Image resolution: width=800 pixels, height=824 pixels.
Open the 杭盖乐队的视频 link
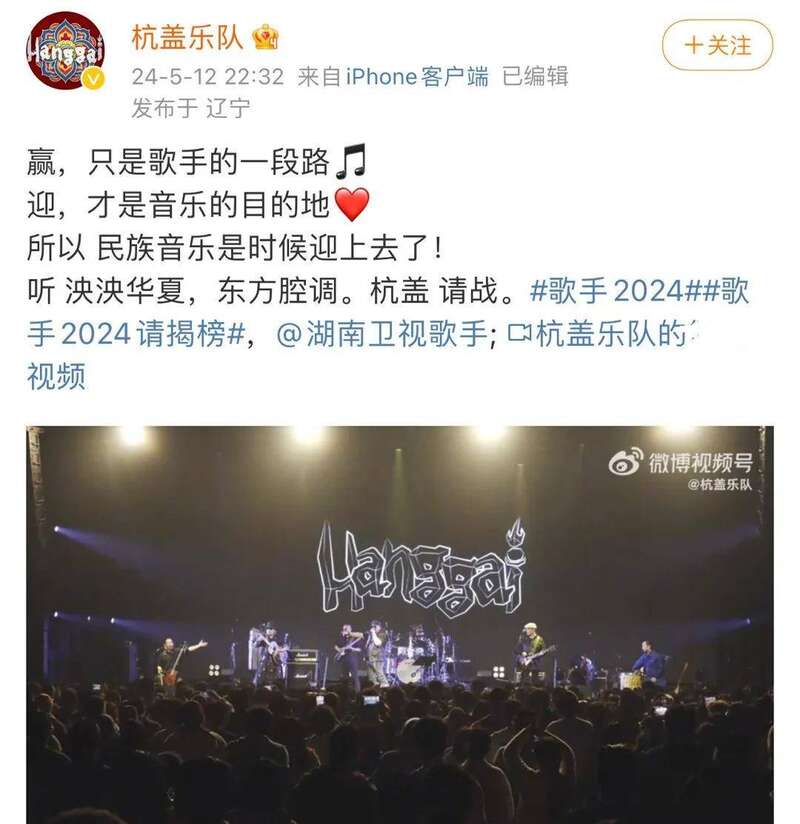(x=610, y=333)
